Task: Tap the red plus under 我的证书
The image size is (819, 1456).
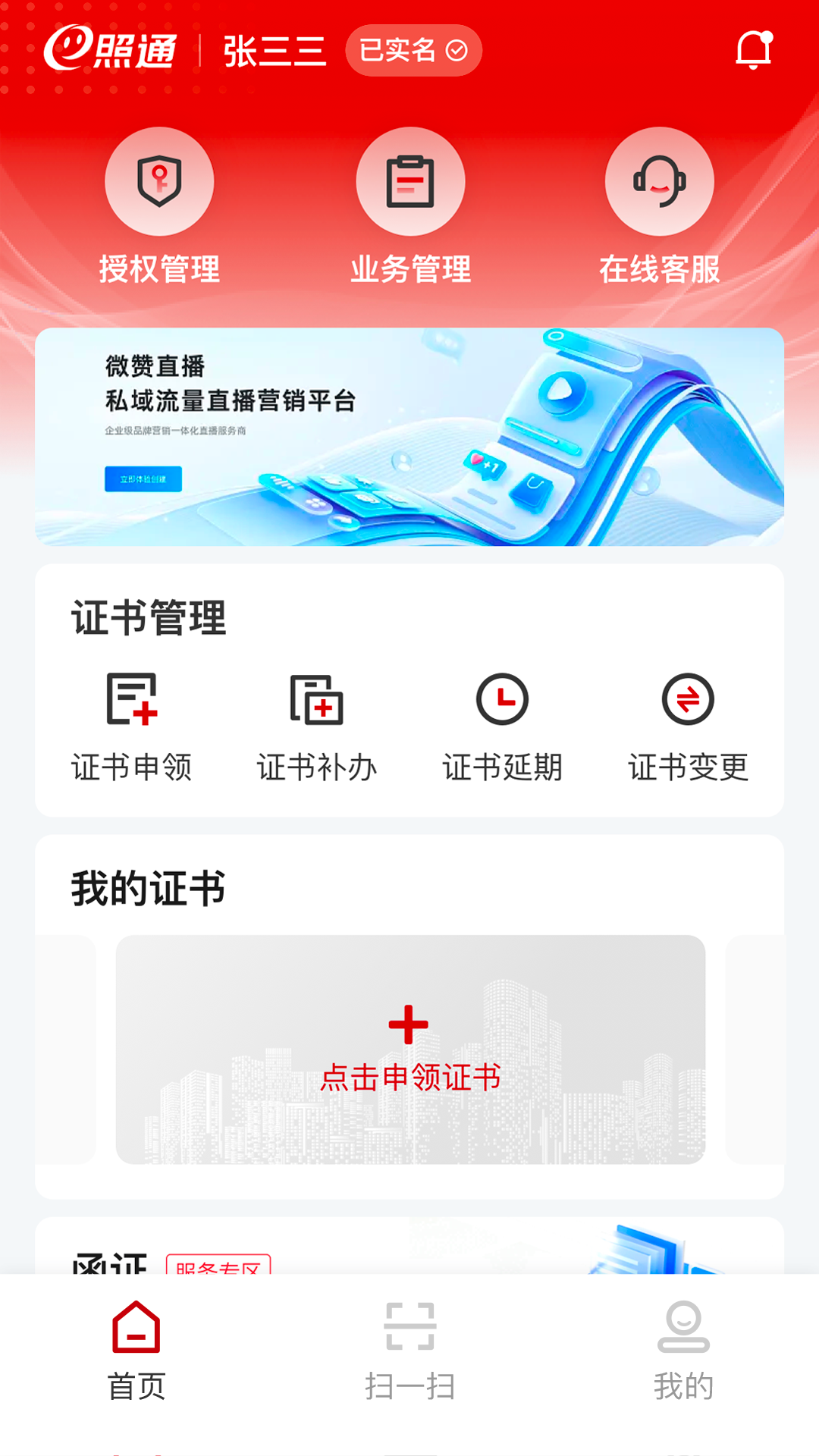Action: coord(408,1023)
